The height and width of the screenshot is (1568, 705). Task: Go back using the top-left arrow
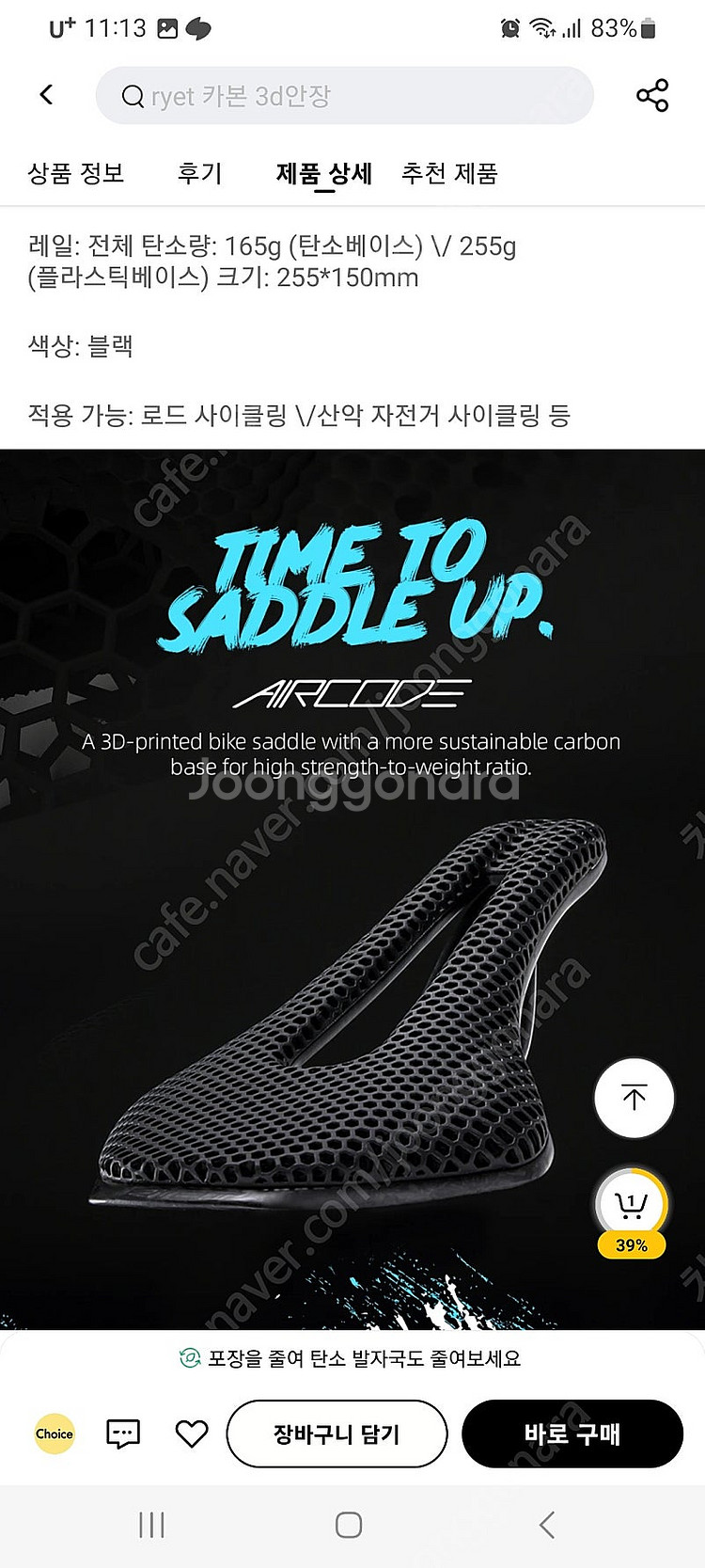tap(46, 95)
